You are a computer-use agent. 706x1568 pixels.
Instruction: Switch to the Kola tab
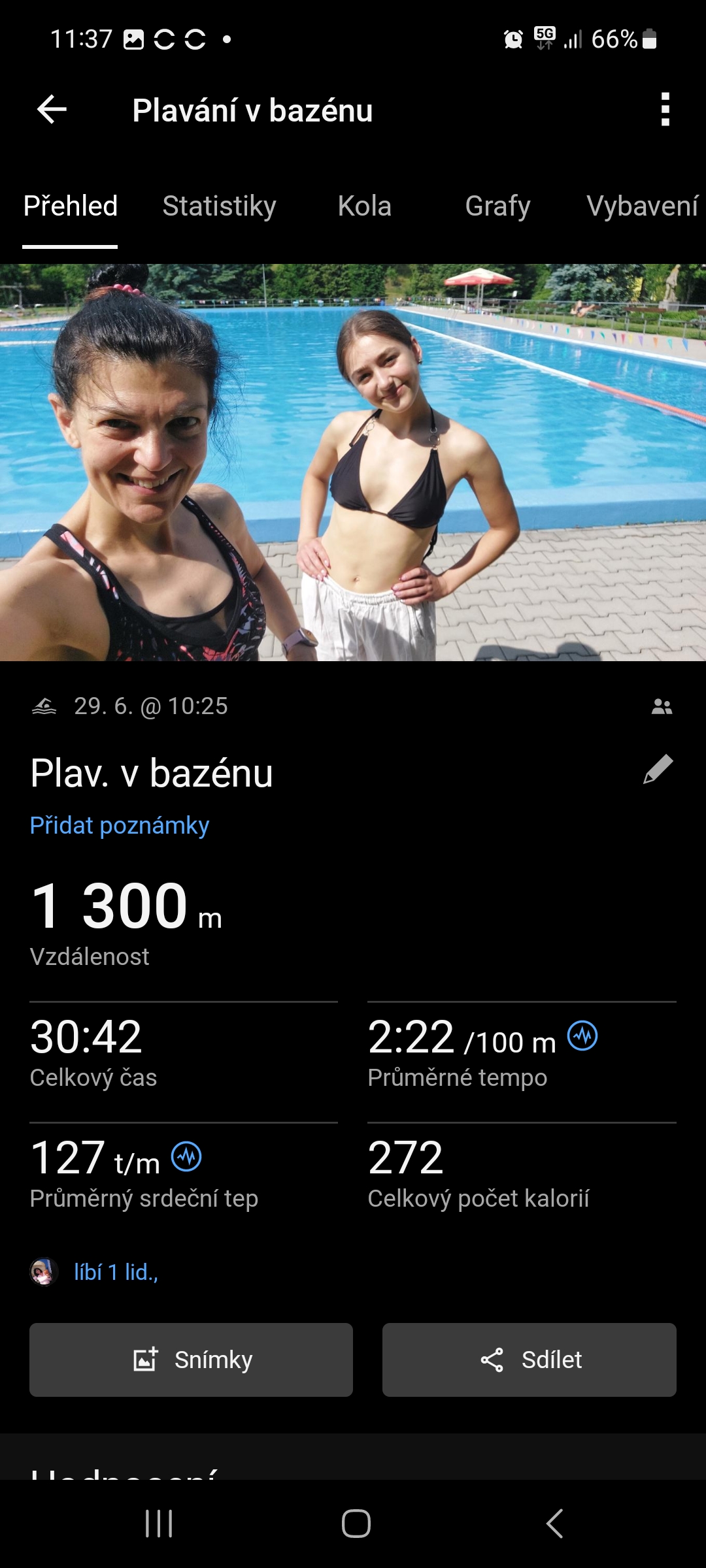[x=364, y=206]
